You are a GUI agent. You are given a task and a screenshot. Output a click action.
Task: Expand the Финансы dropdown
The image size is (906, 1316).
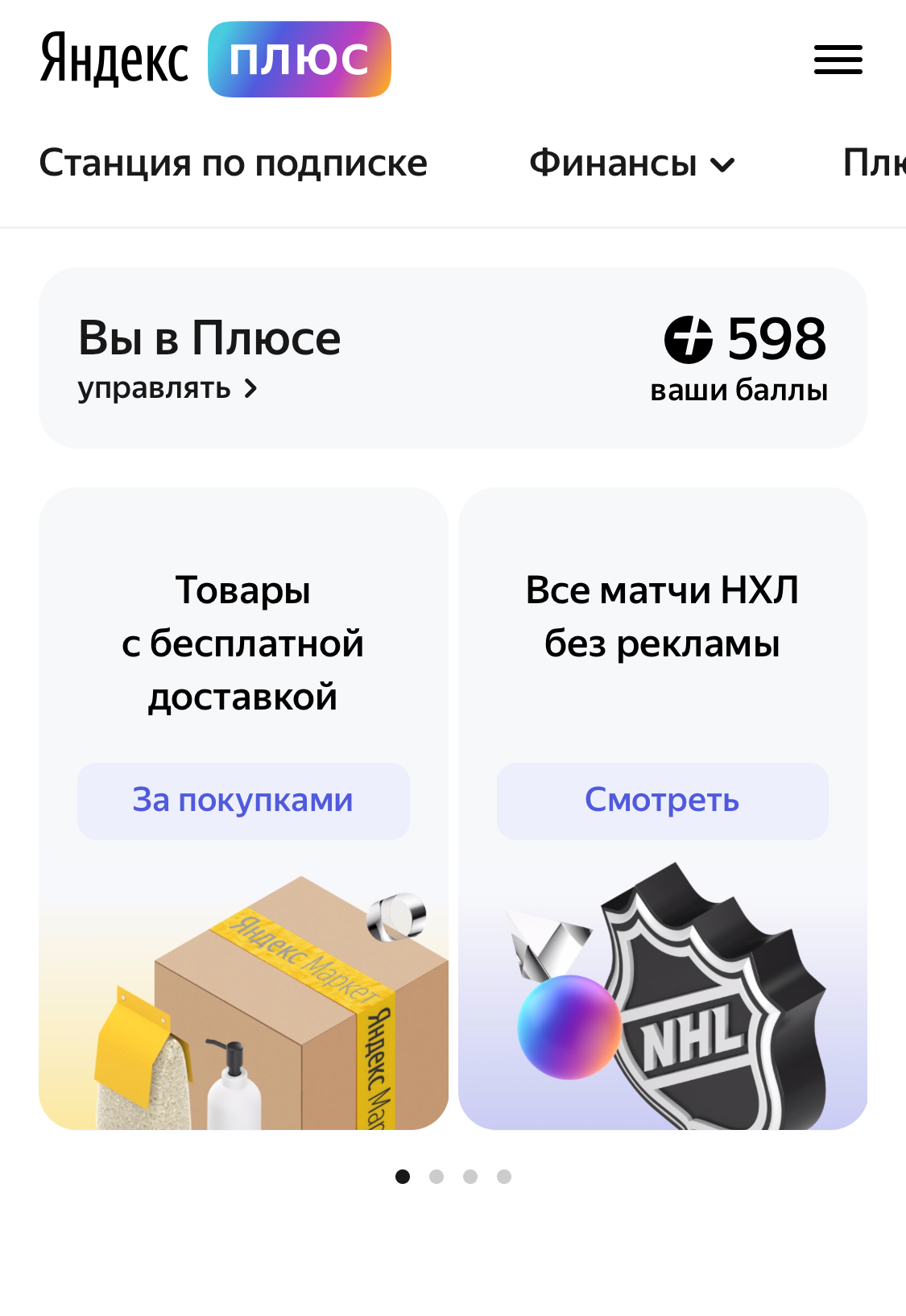632,163
